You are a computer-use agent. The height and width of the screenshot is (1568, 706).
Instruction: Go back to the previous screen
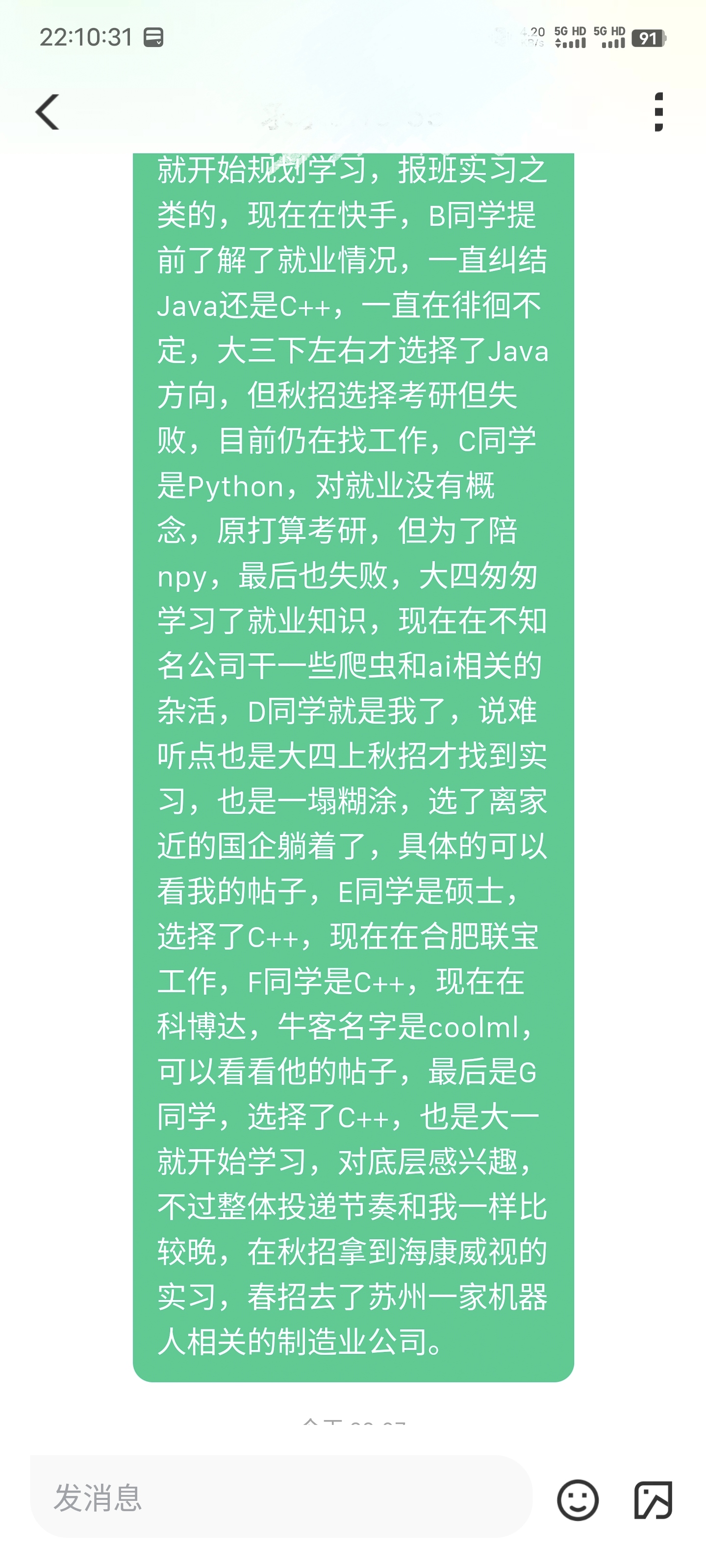(48, 112)
